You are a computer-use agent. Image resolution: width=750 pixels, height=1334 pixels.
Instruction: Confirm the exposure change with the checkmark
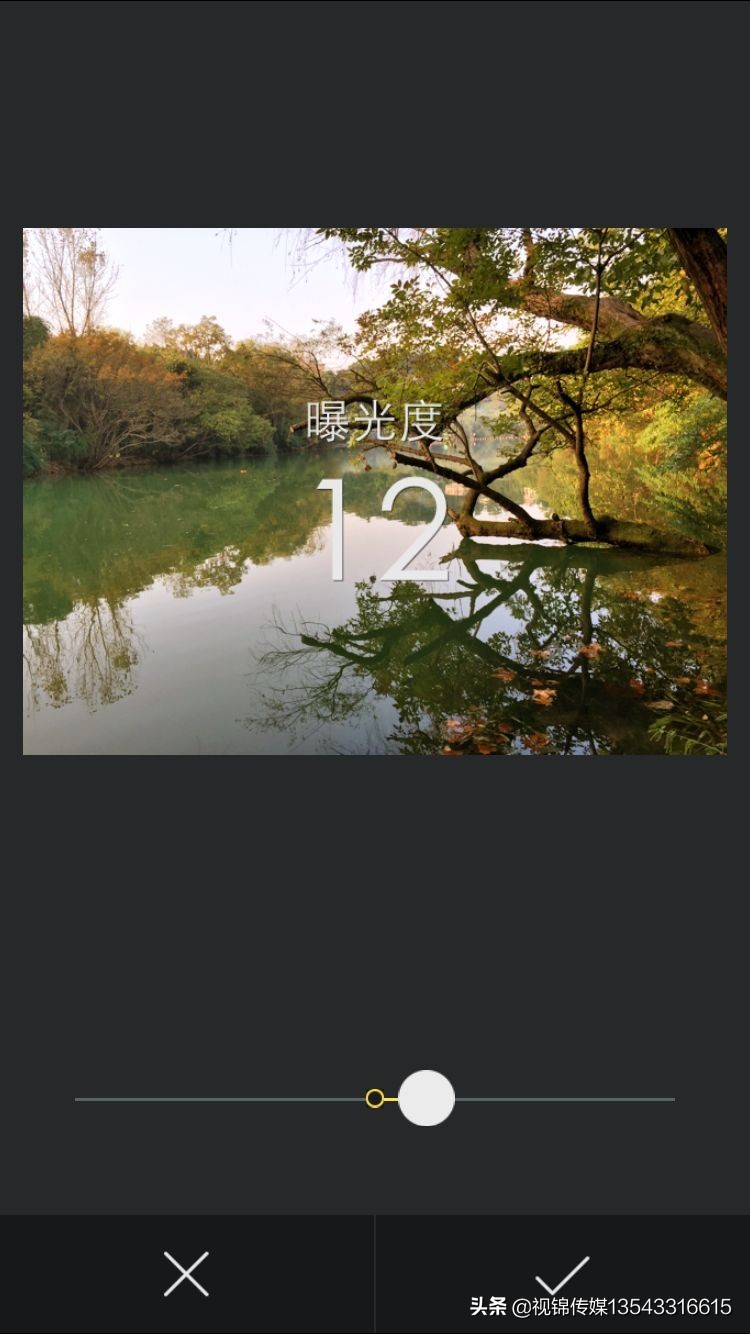point(562,1274)
